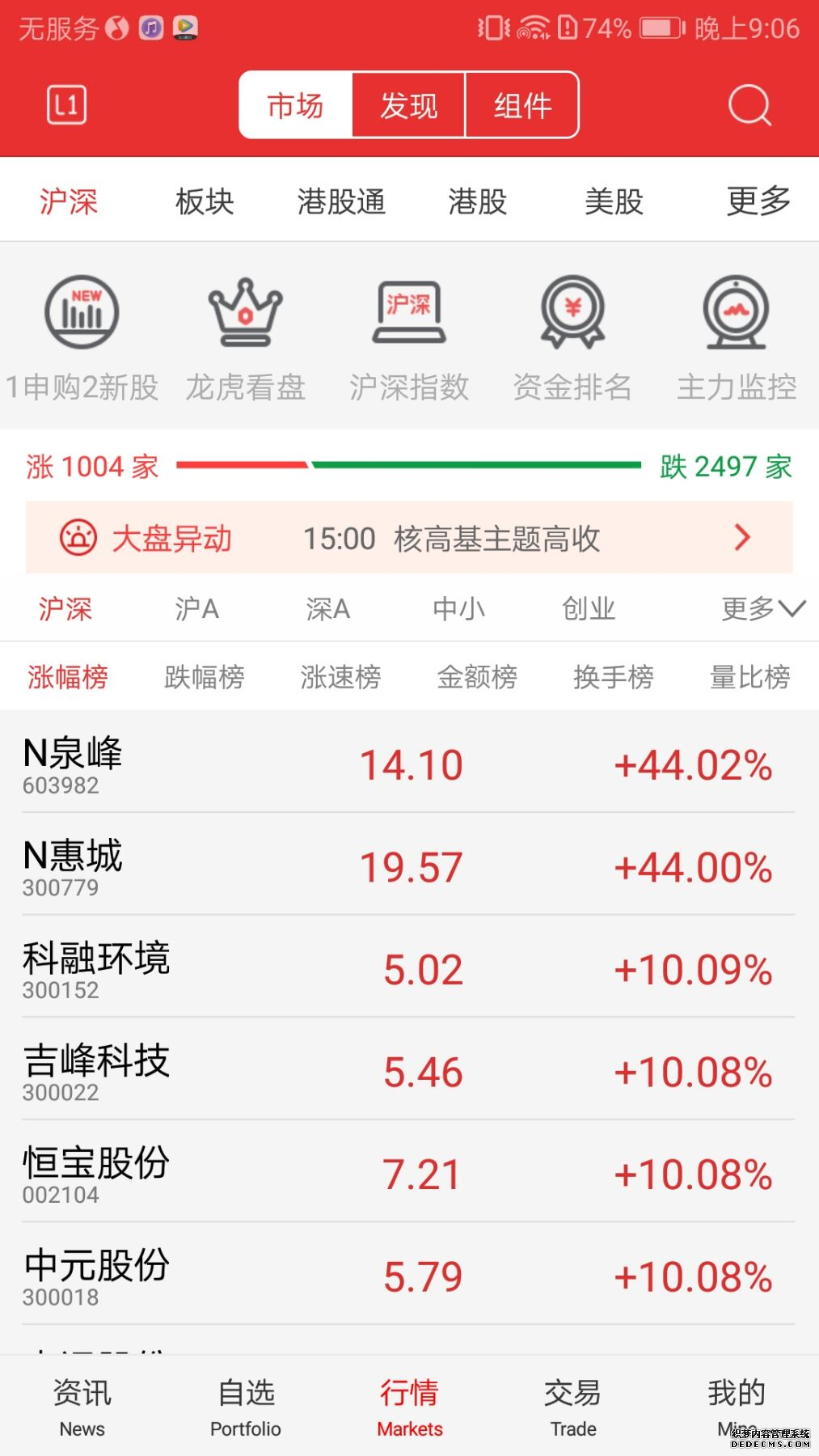Open the 科融环境 300152 stock row
This screenshot has height=1456, width=819.
click(x=409, y=968)
